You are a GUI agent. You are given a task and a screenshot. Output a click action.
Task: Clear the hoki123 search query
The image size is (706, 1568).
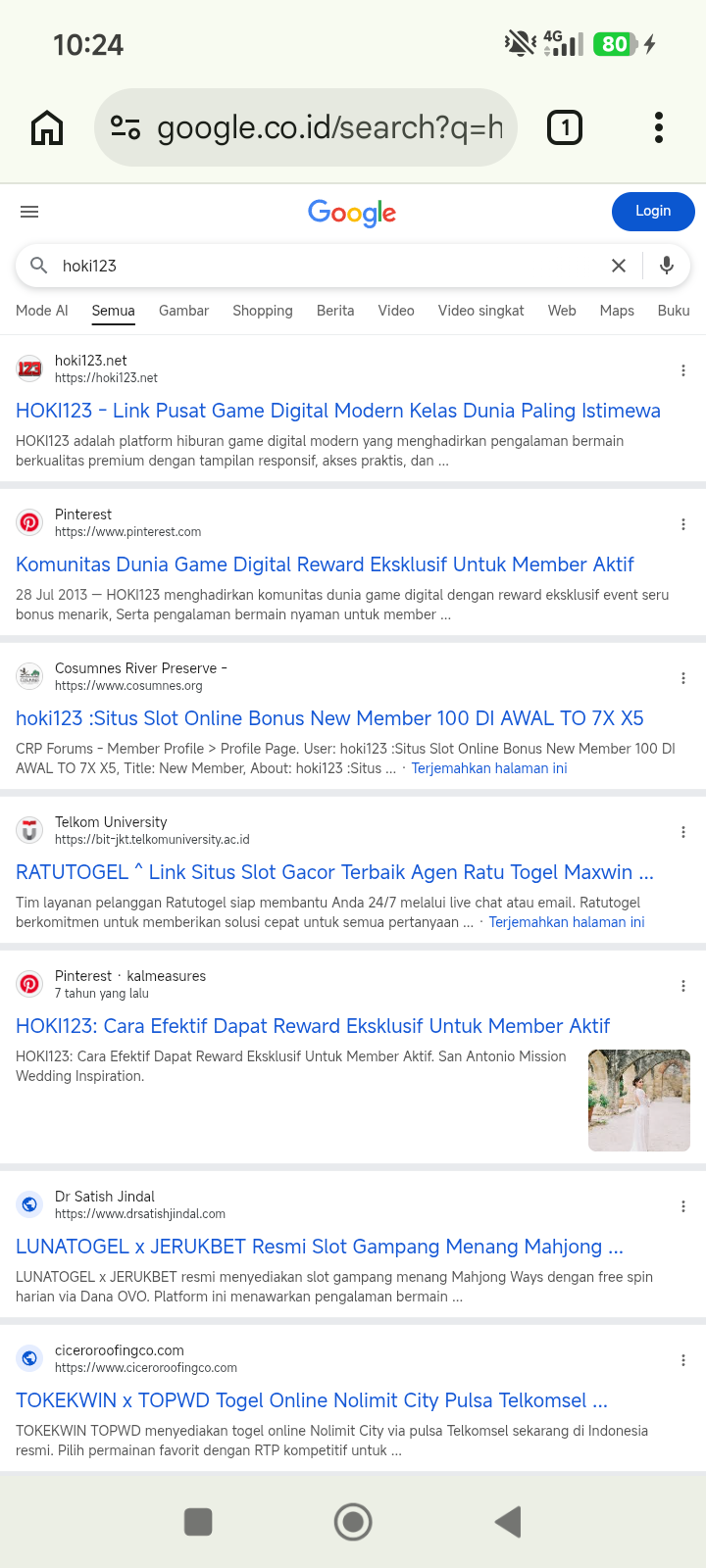point(619,266)
